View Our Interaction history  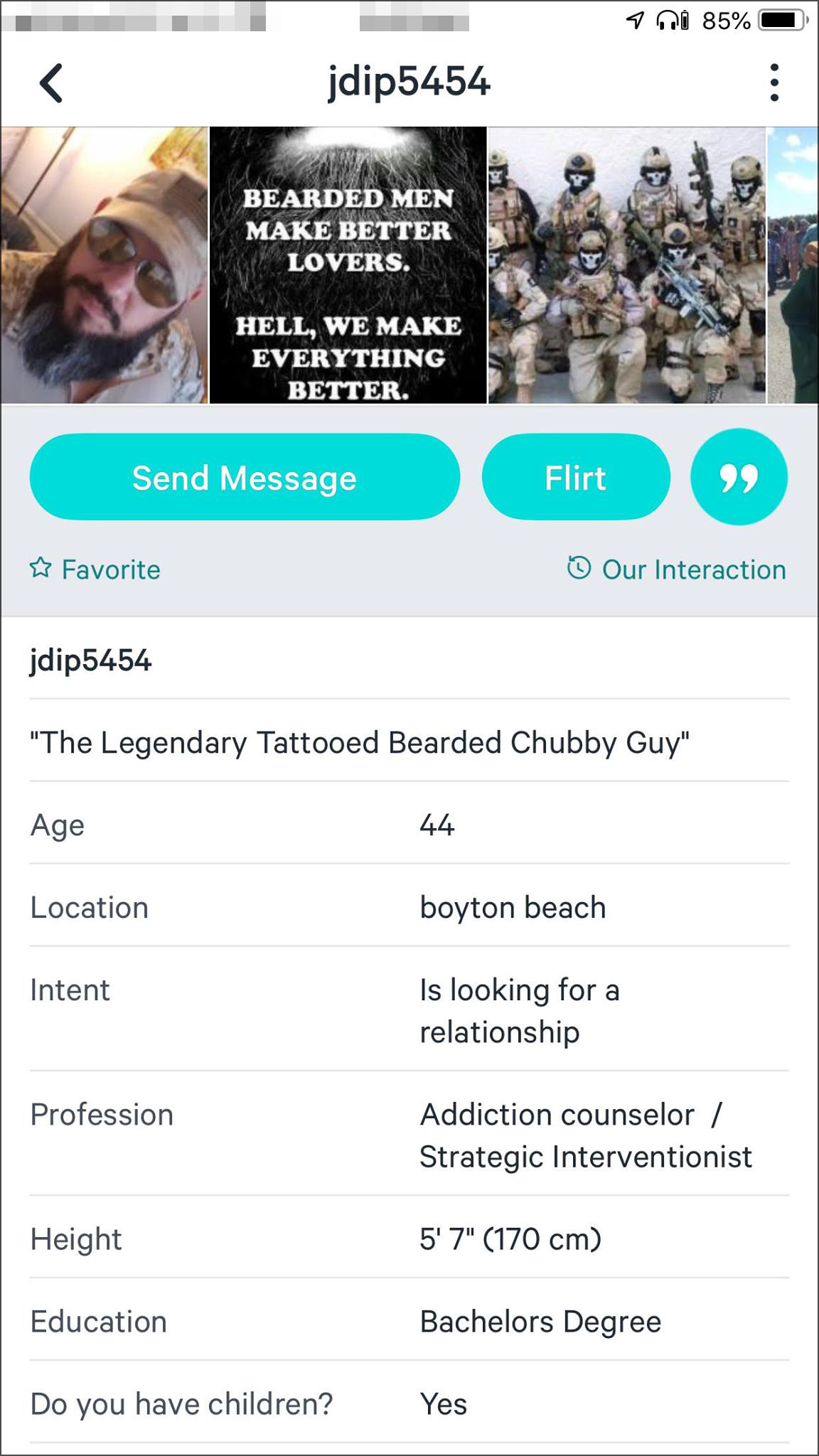click(x=676, y=569)
